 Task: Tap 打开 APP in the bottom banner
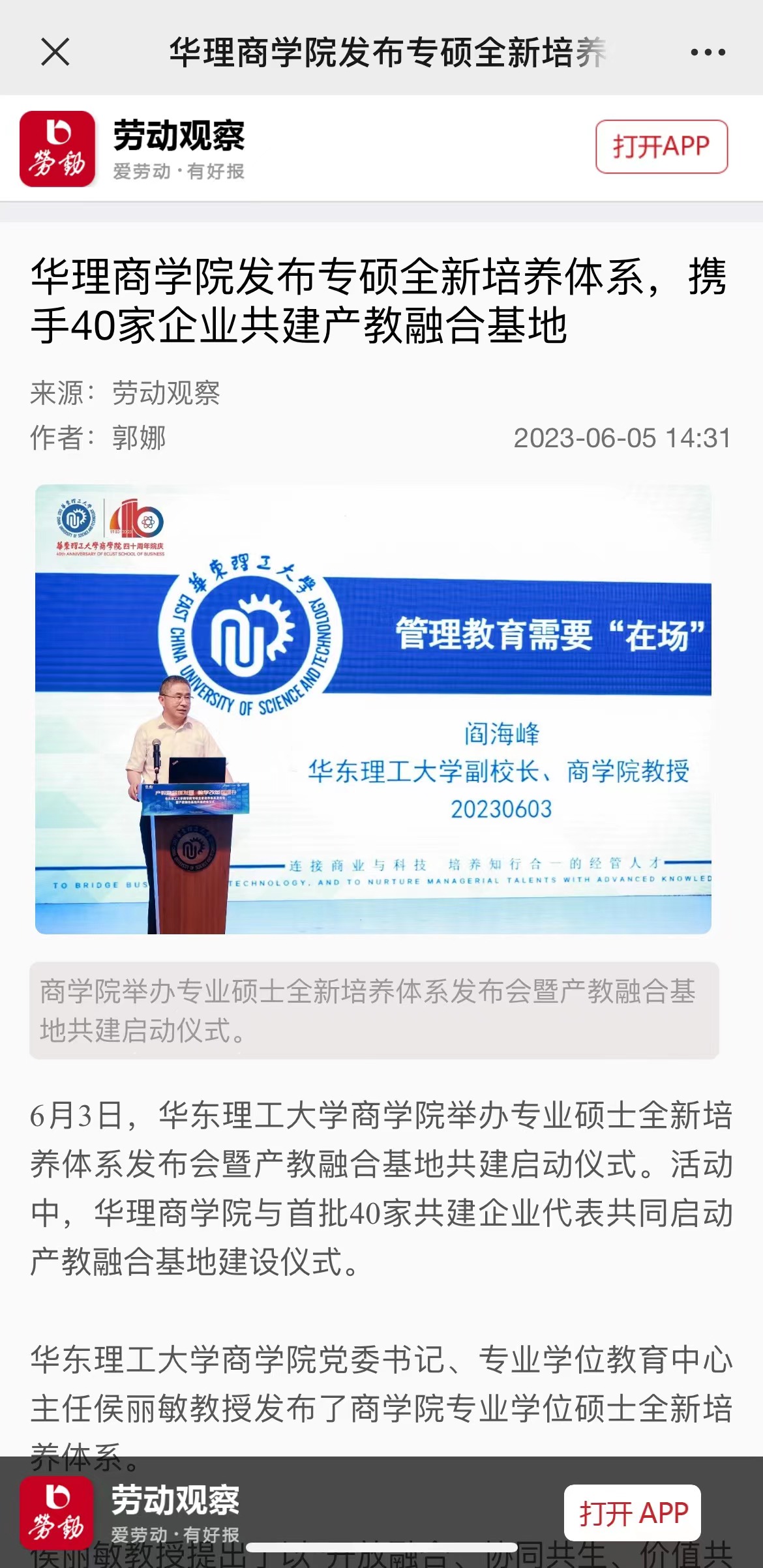pos(633,1513)
